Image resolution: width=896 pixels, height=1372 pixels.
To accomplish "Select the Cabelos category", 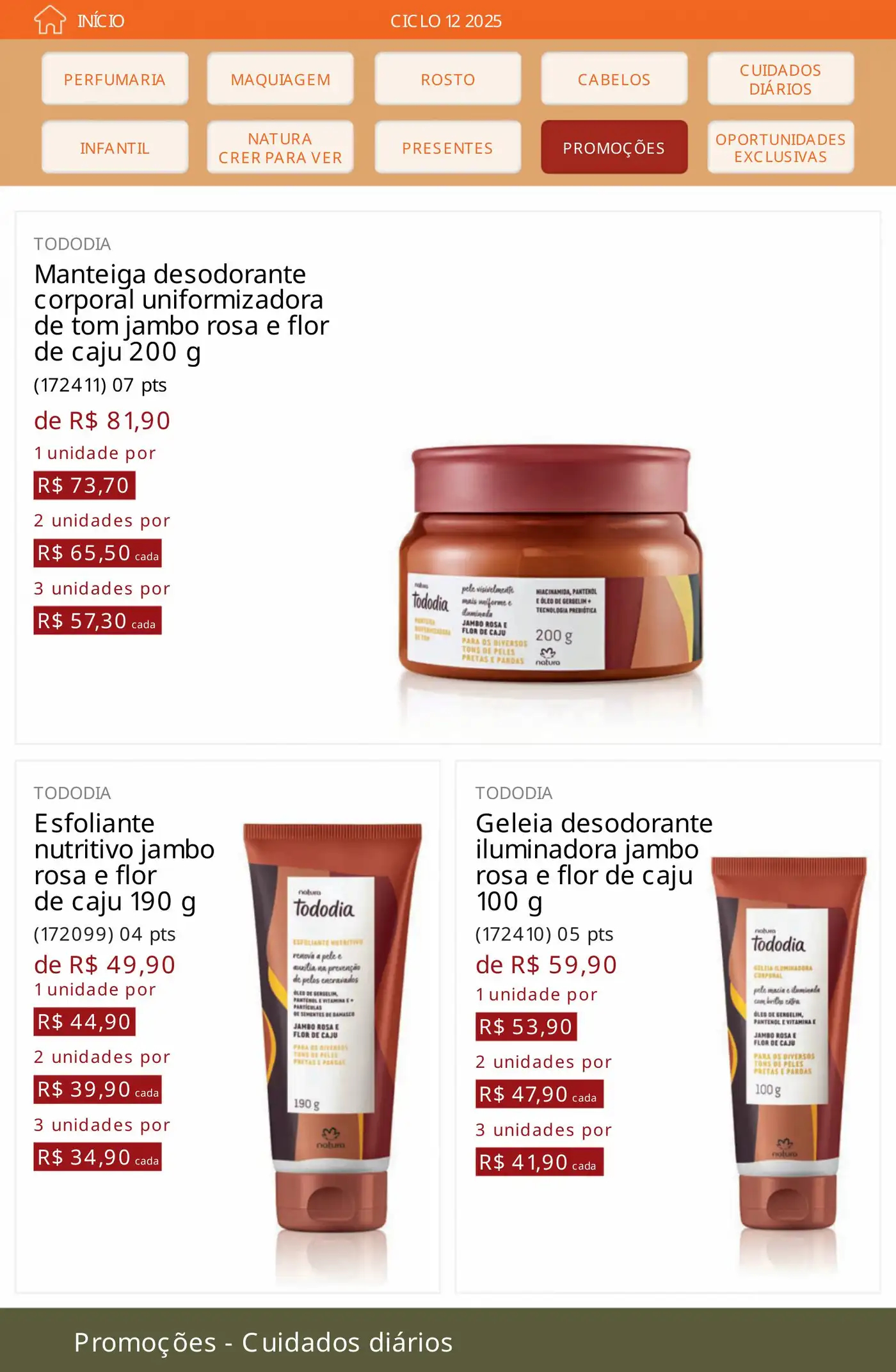I will point(614,79).
